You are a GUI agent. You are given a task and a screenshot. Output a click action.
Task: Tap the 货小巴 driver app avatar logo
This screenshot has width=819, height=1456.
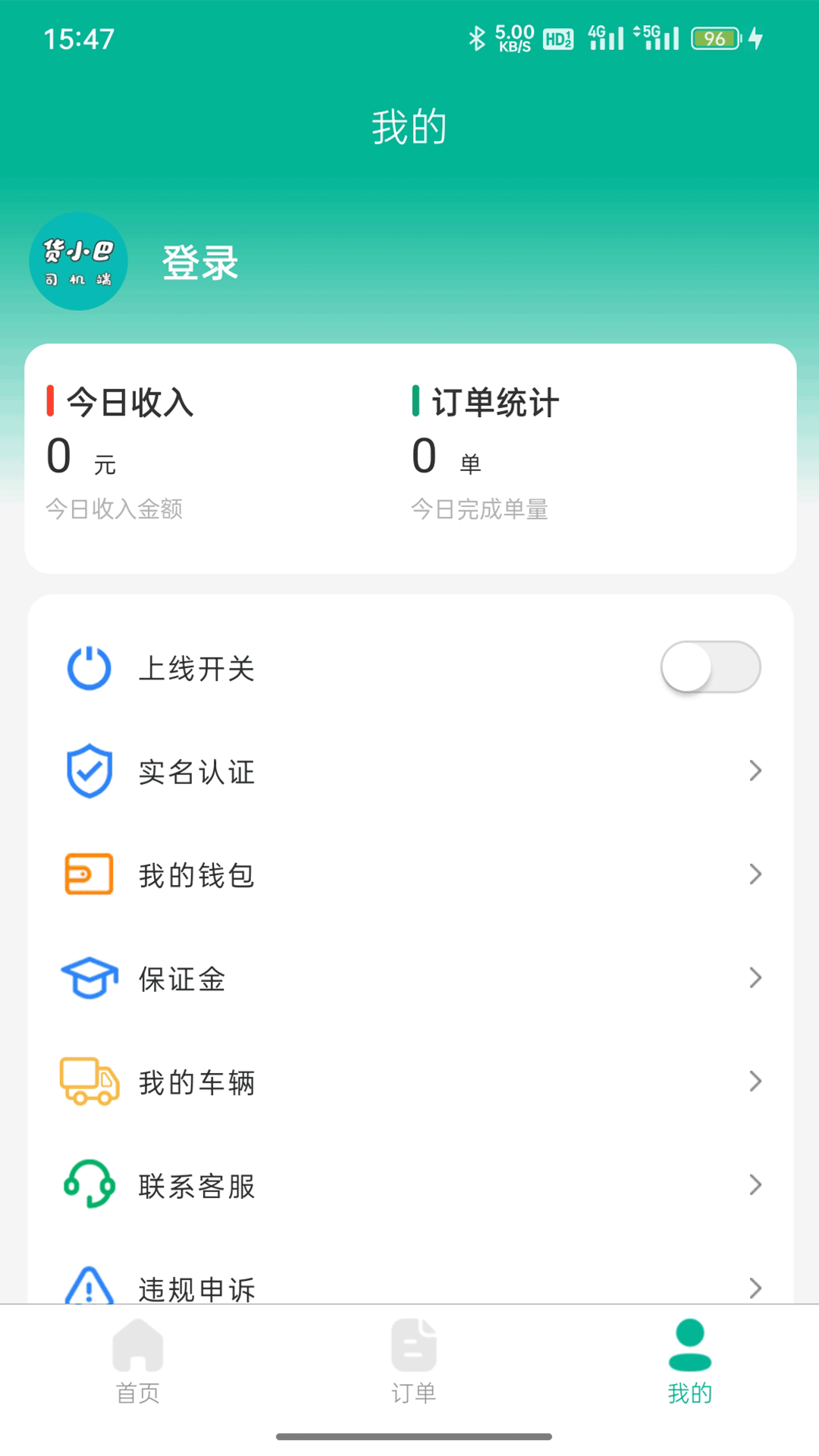click(x=79, y=261)
